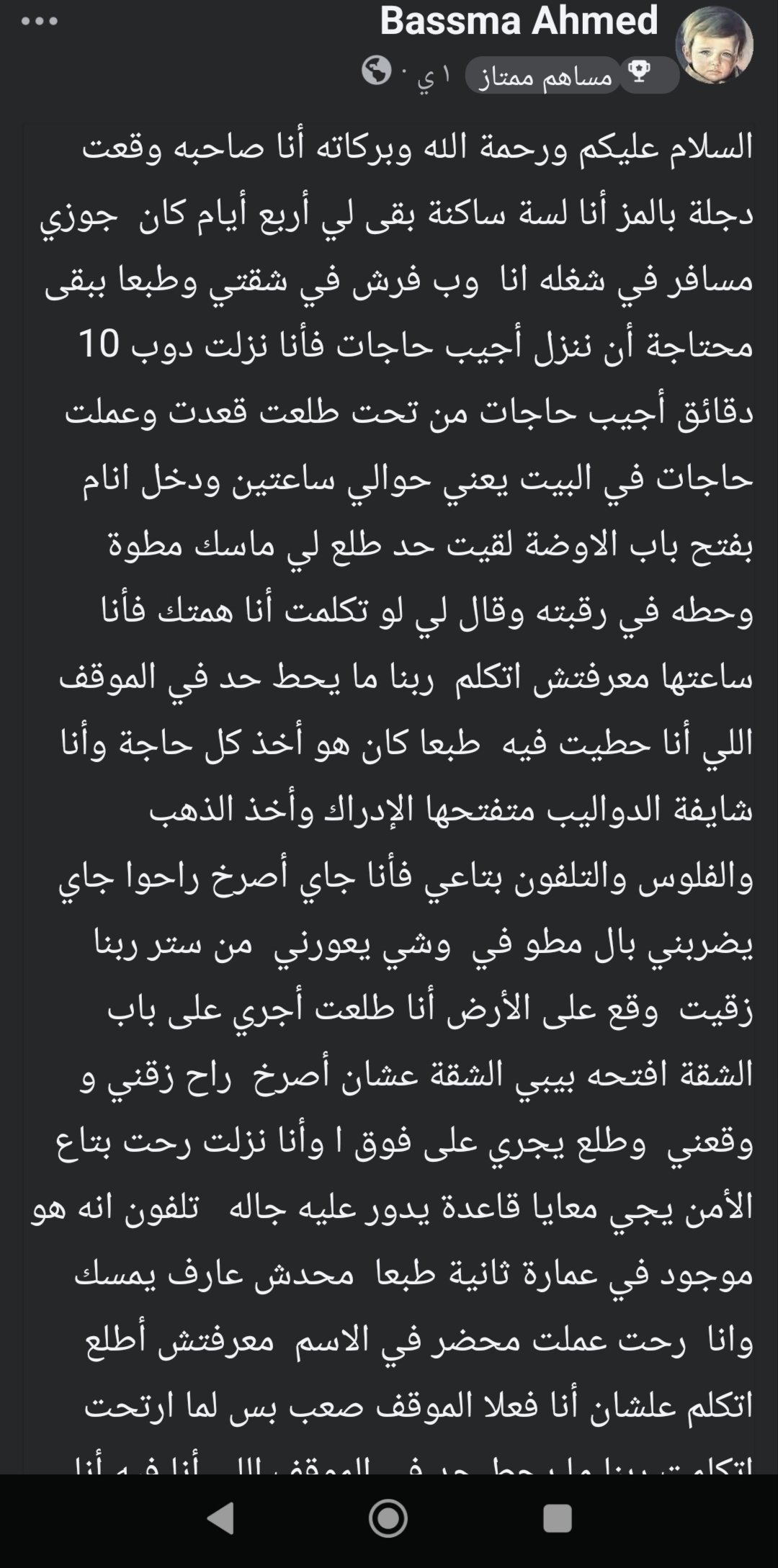The height and width of the screenshot is (1568, 778).
Task: Open Bassma Ahmed's profile picture
Action: (714, 46)
